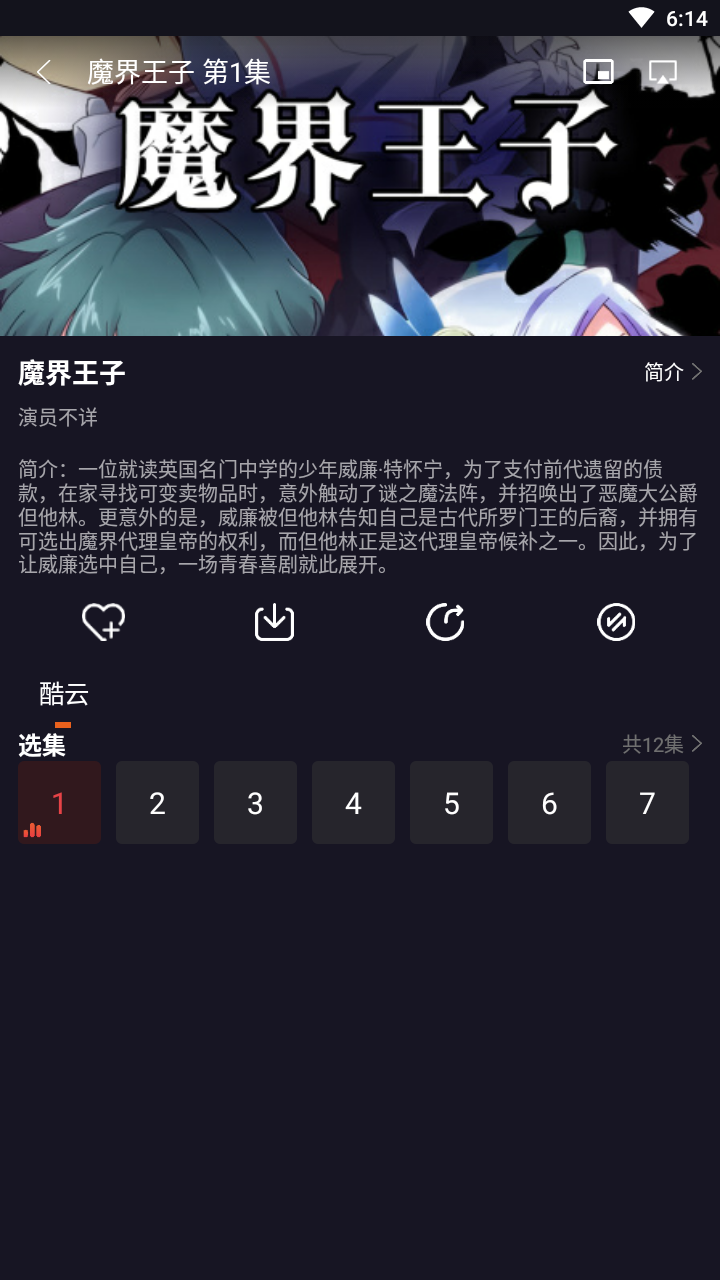Play episode 3
720x1280 pixels.
coord(255,803)
